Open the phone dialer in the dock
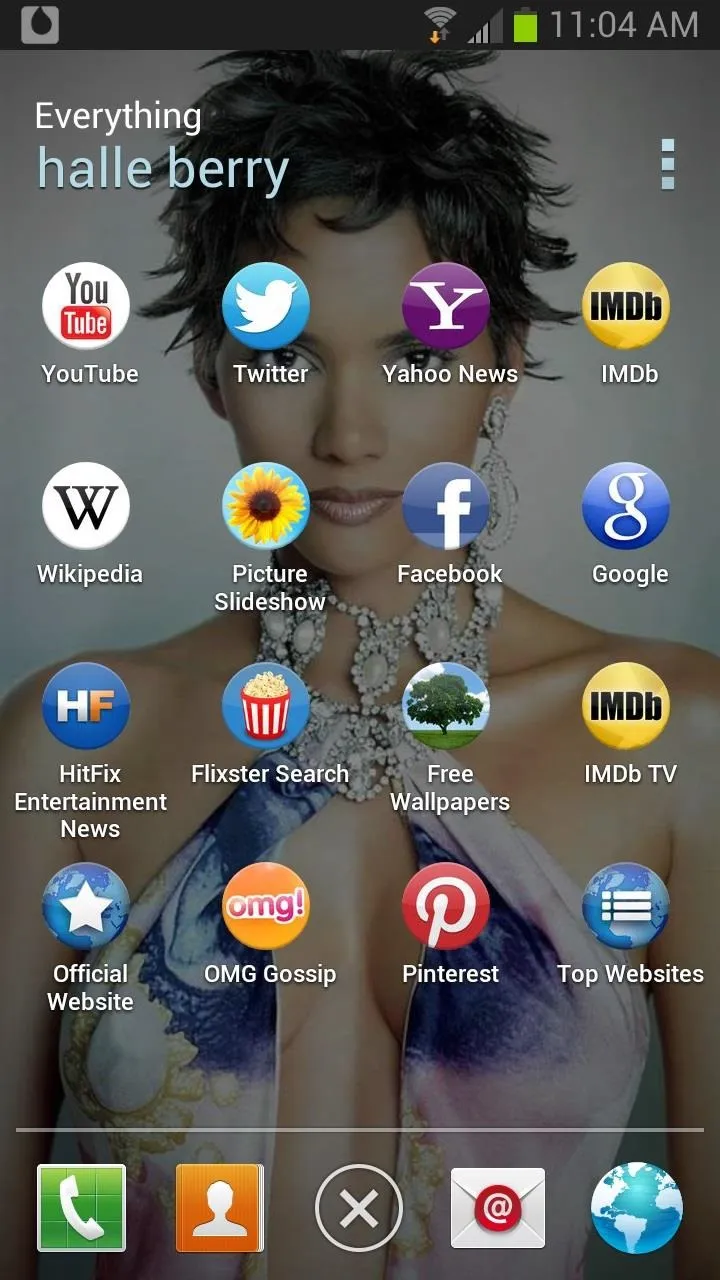 tap(82, 1208)
